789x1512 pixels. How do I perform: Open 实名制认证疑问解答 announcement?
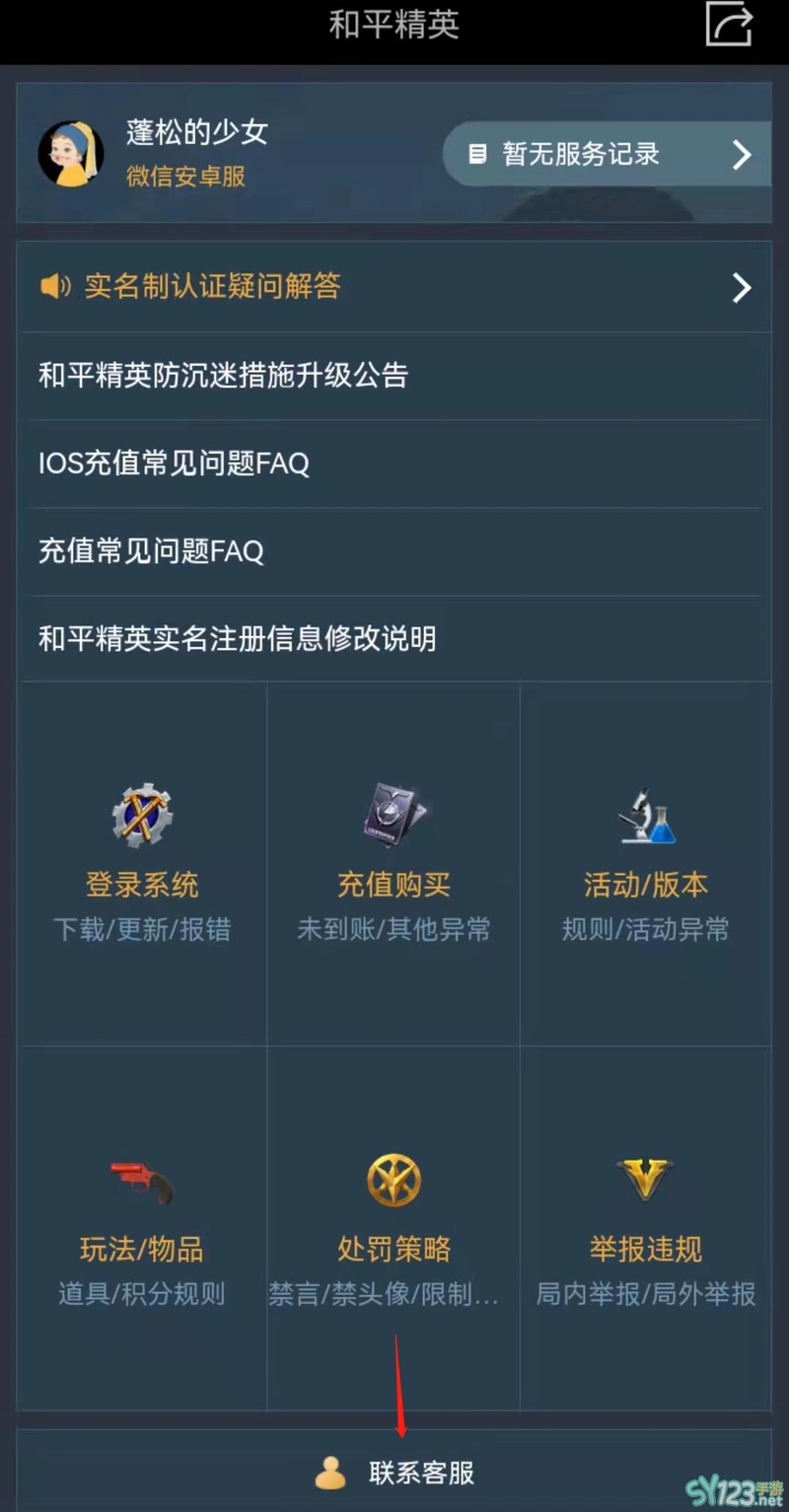(394, 287)
